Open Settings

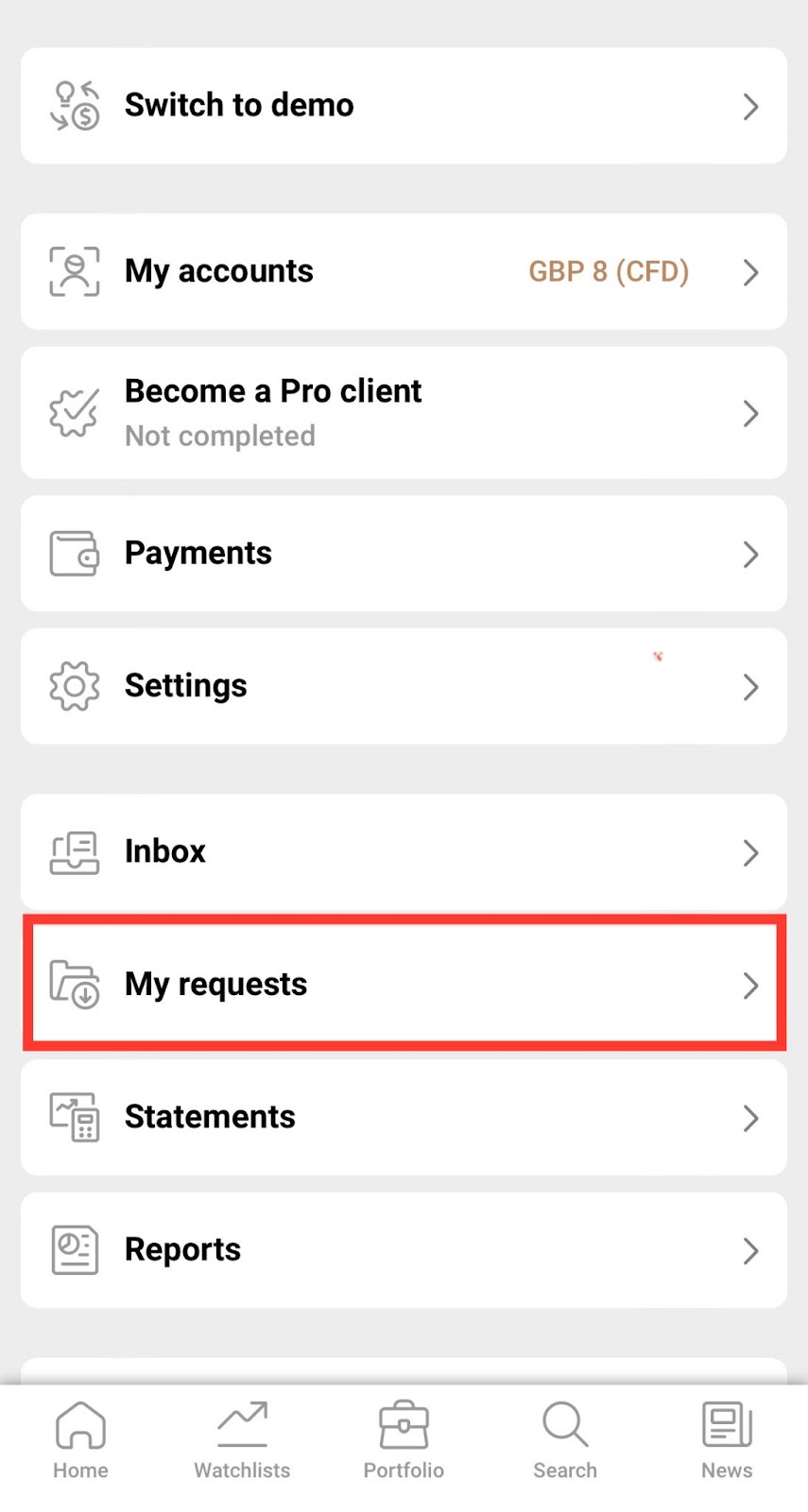pos(404,686)
